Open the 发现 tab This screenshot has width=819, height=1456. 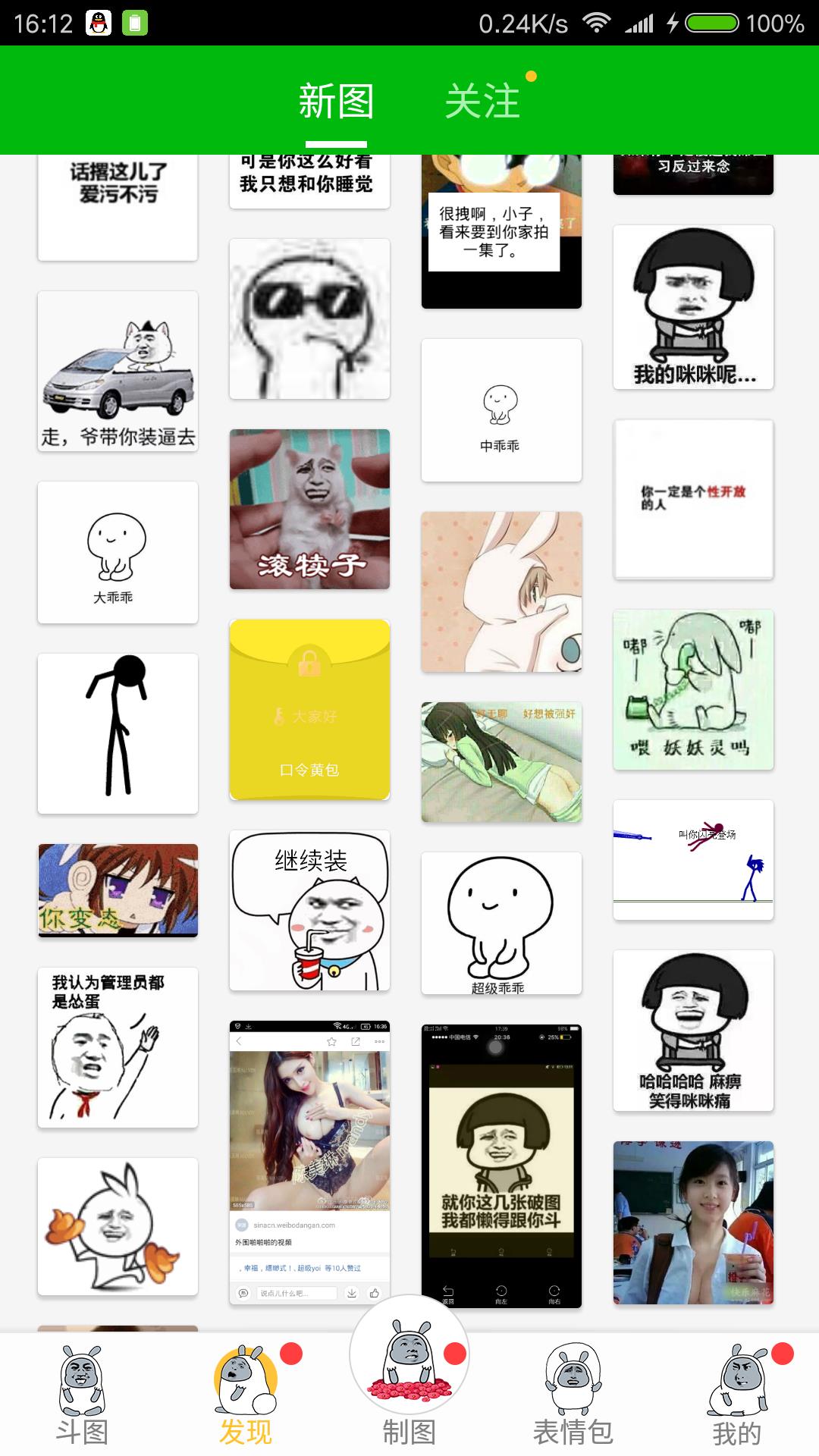(245, 1395)
